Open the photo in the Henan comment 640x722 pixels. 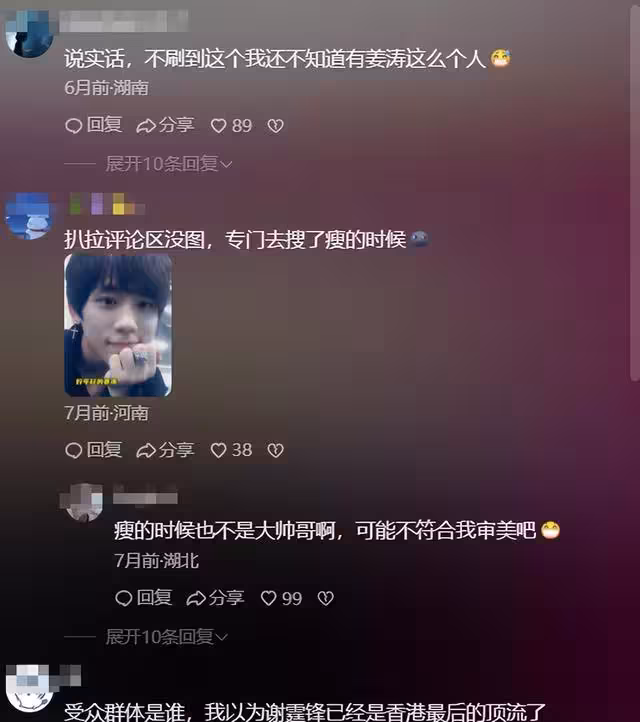118,324
